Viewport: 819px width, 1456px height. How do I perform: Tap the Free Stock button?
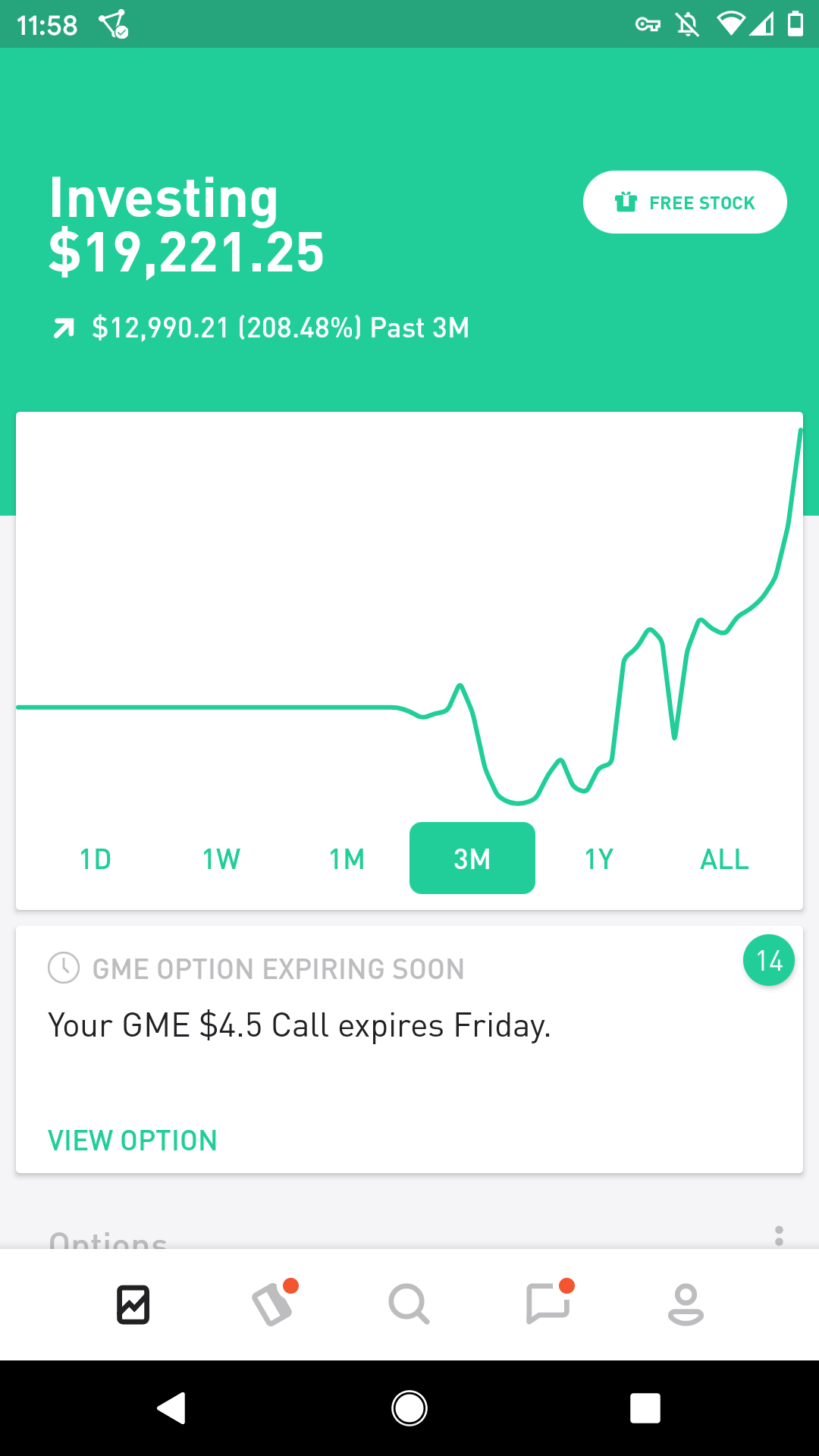pyautogui.click(x=685, y=202)
